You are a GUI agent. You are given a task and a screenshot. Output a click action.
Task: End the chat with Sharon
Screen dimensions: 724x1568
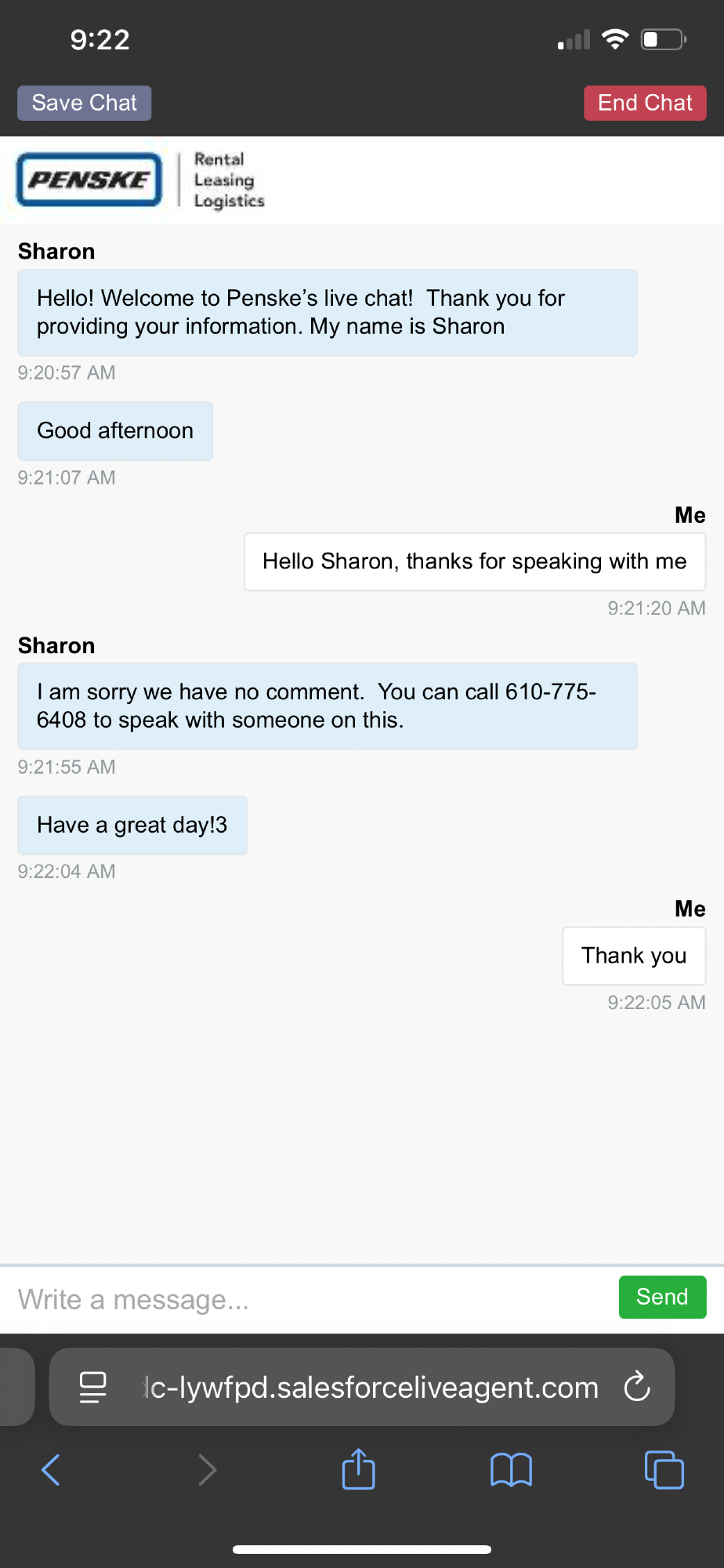[644, 103]
